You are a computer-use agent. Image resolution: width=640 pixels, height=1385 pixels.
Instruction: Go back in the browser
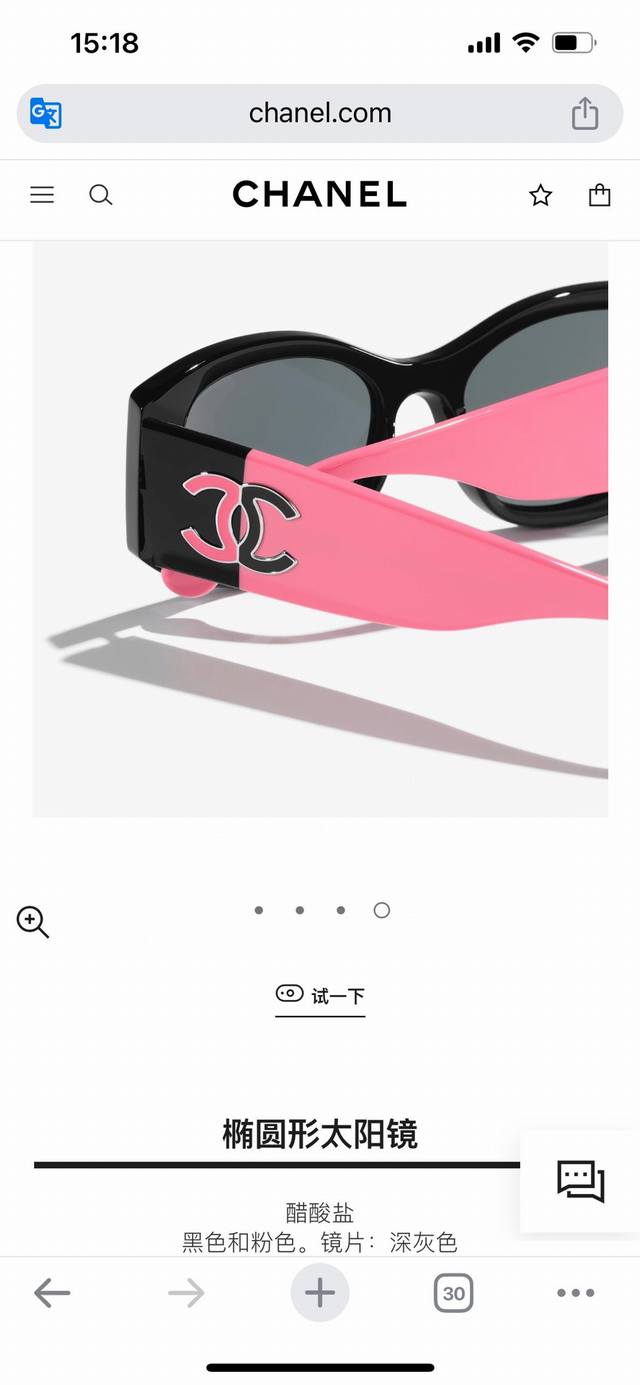pos(52,1293)
